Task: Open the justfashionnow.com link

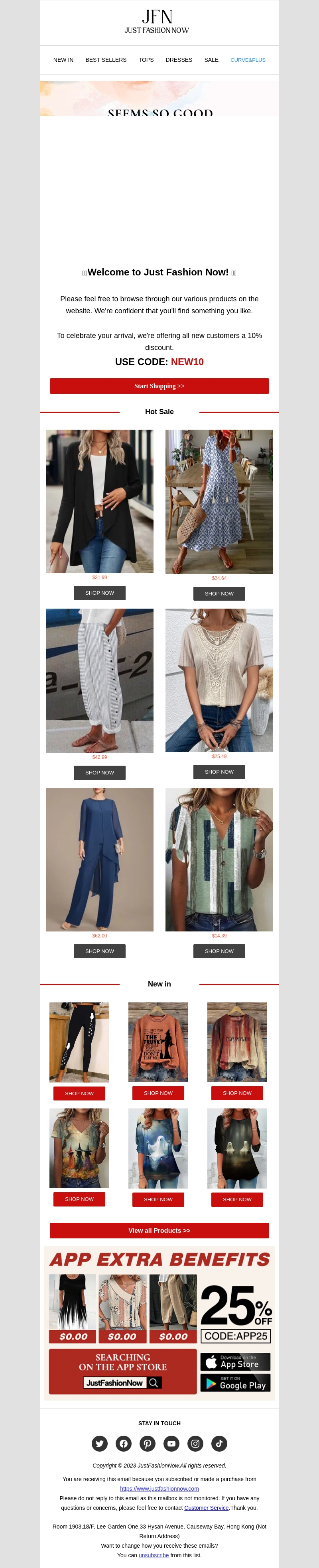Action: (159, 1488)
